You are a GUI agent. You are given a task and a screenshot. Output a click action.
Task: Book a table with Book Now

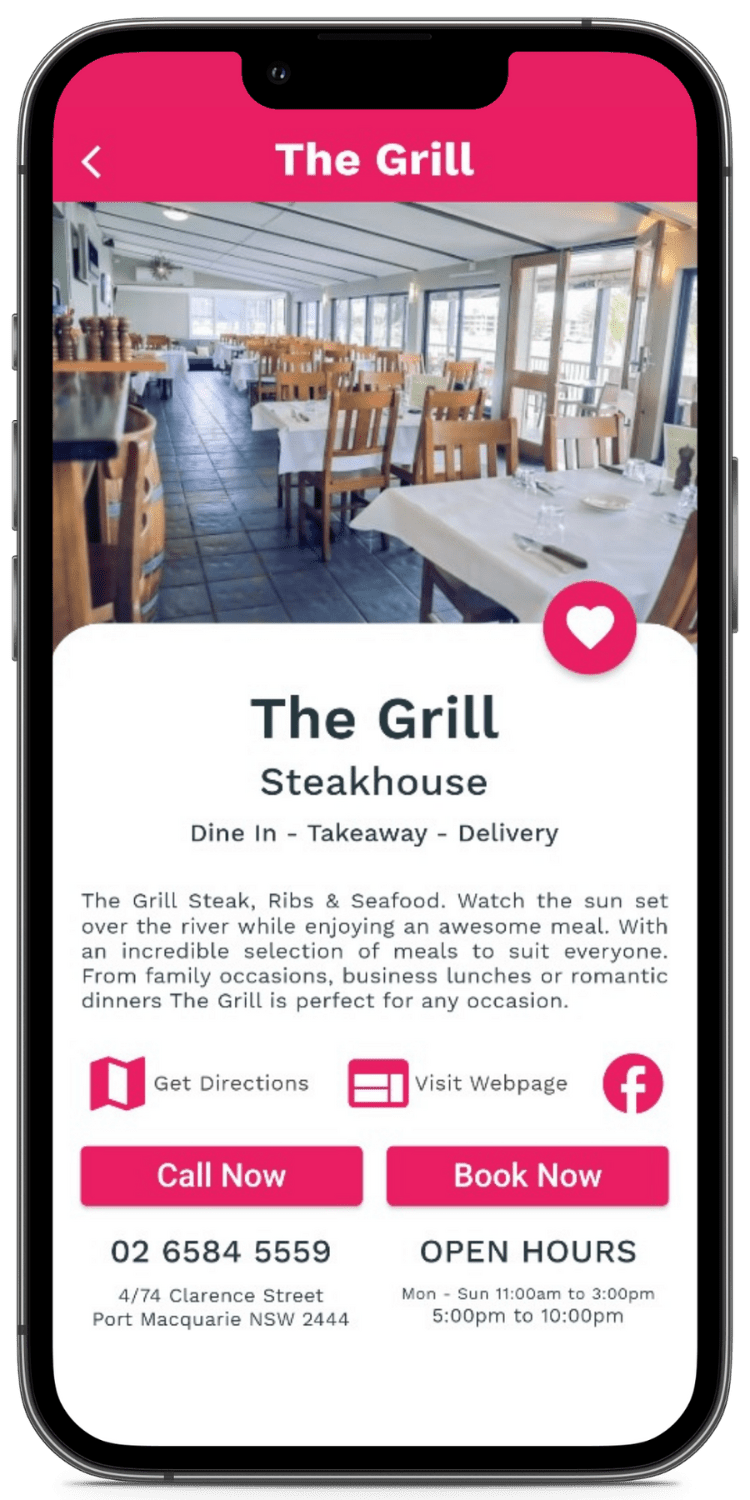pos(527,1175)
